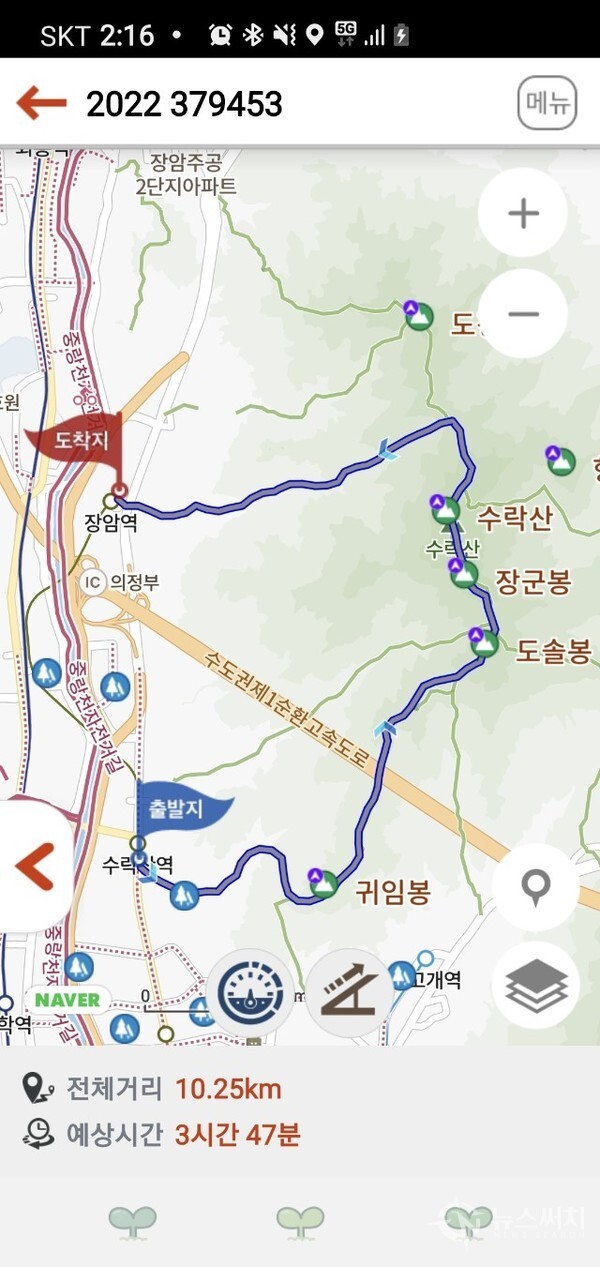Viewport: 600px width, 1267px height.
Task: Center map on my location
Action: (536, 886)
